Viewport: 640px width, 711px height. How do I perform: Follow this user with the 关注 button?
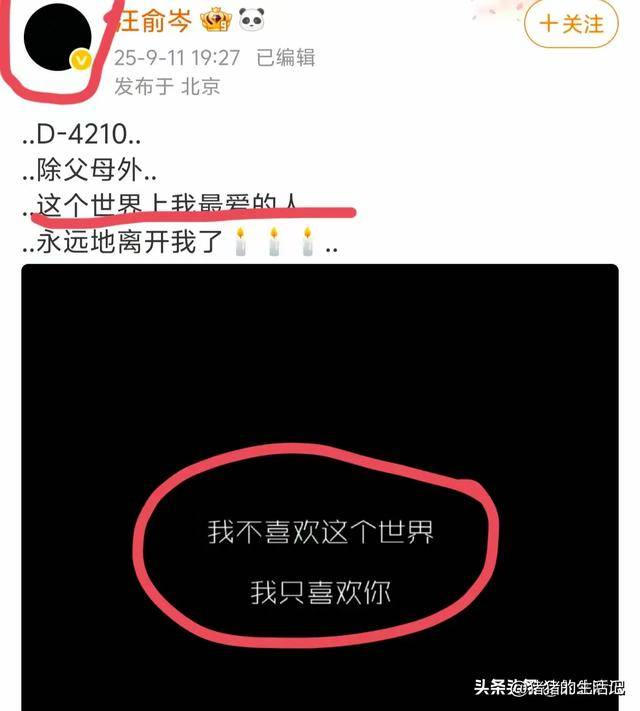tap(573, 23)
